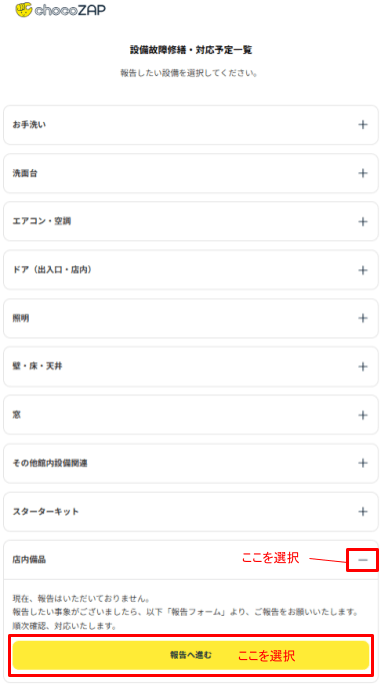Screen dimensions: 384x687
Task: Expand the 窓 section
Action: [191, 415]
